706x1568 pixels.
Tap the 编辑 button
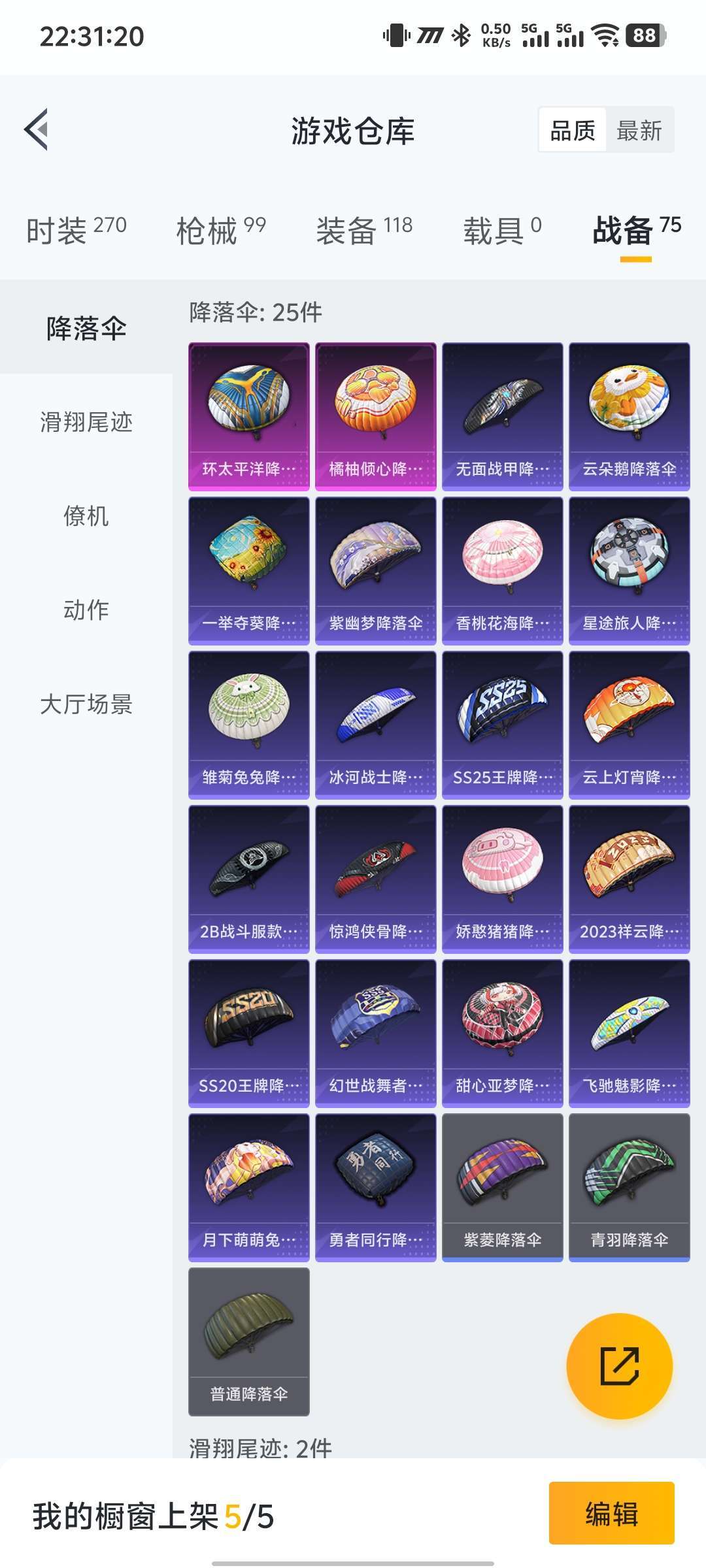coord(611,1513)
